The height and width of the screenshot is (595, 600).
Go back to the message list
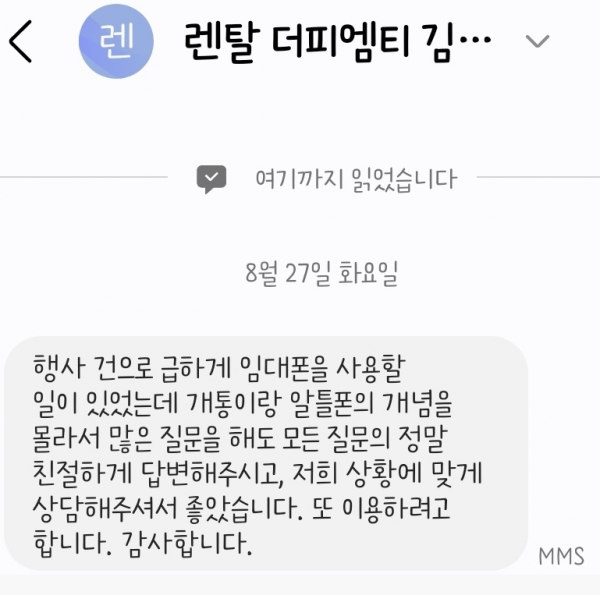tap(22, 42)
